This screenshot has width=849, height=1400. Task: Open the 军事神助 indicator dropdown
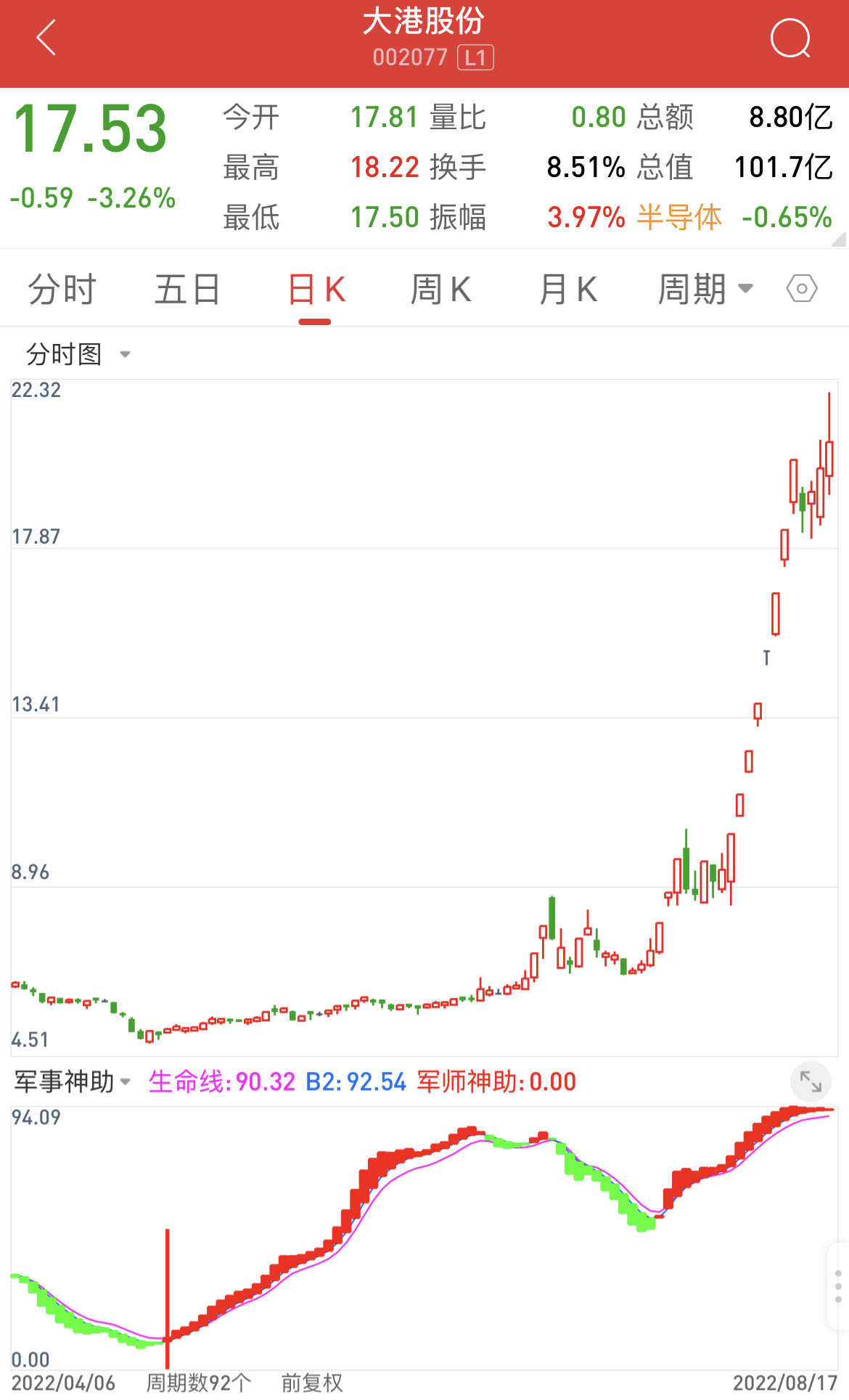(x=73, y=1081)
